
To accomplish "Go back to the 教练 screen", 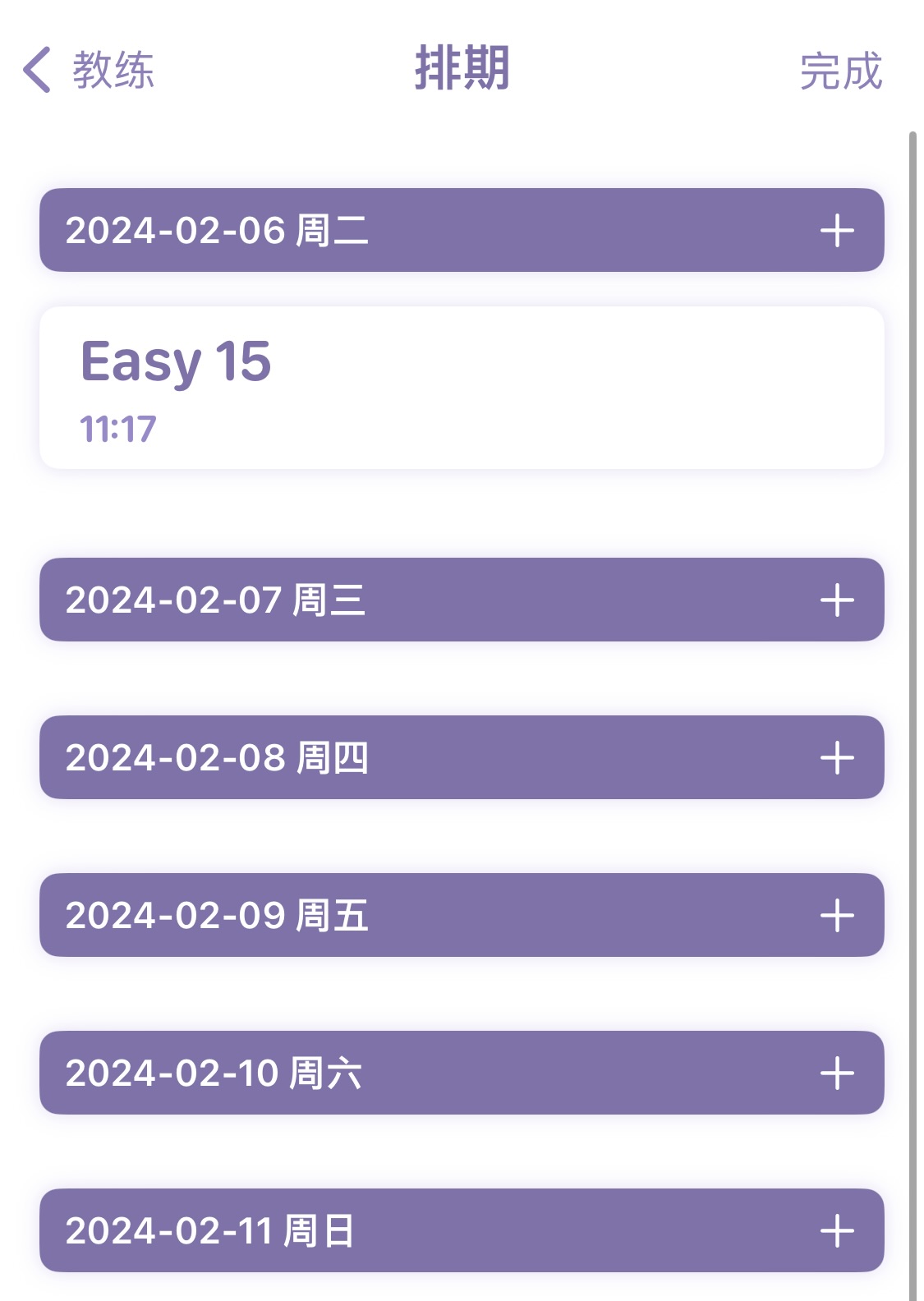I will 89,70.
